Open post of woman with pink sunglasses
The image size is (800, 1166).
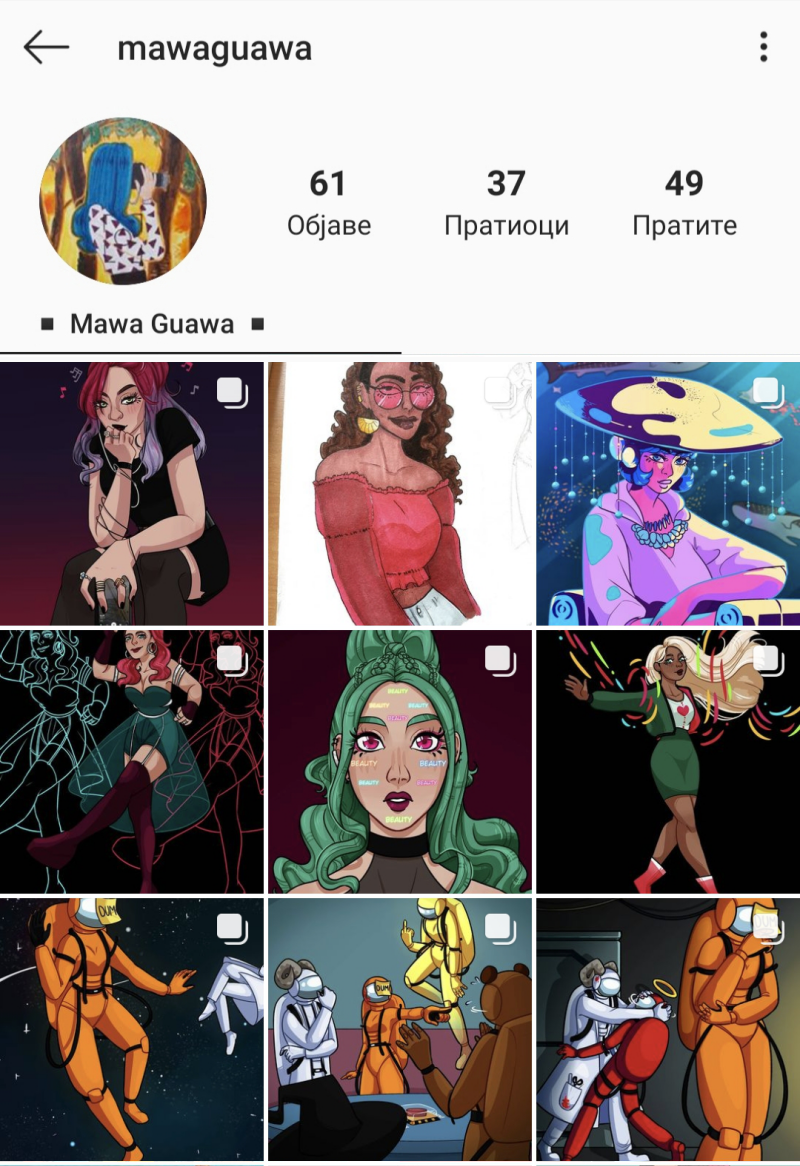point(400,494)
